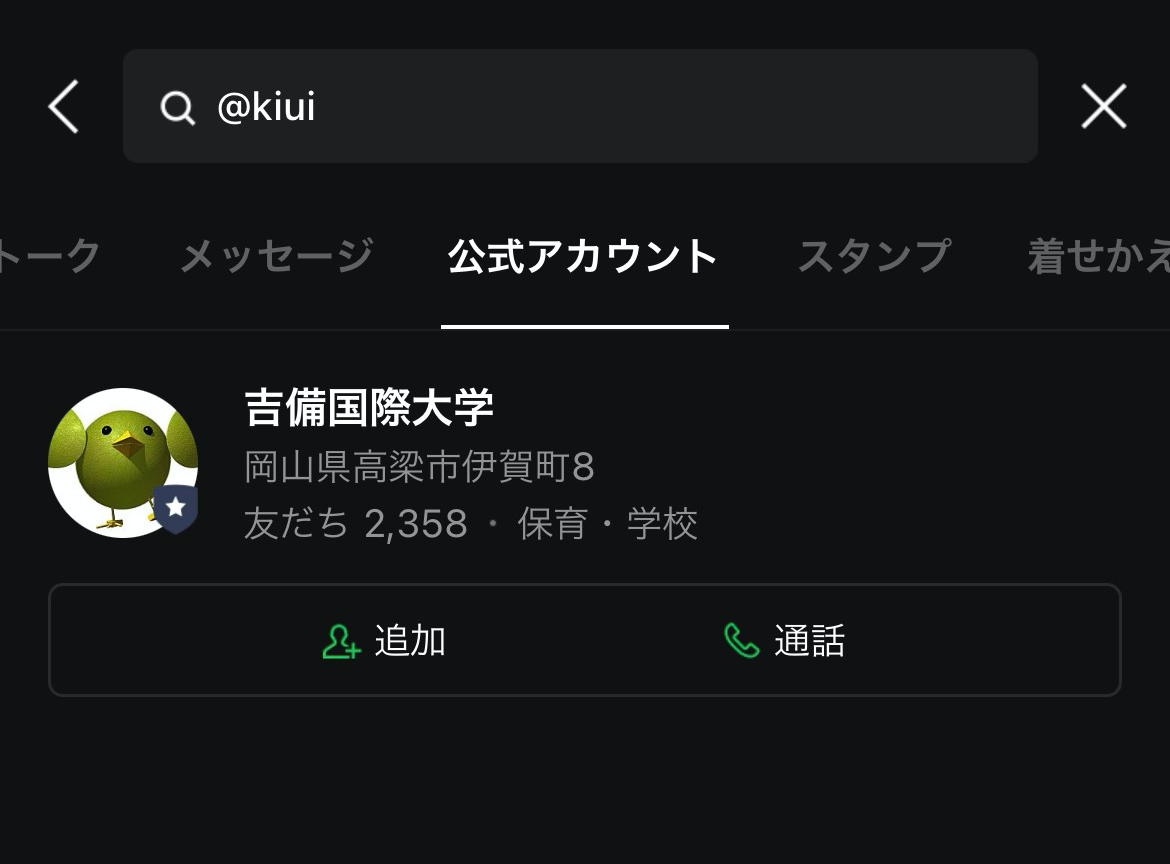The height and width of the screenshot is (864, 1170).
Task: Go back using the left arrow
Action: pos(63,106)
